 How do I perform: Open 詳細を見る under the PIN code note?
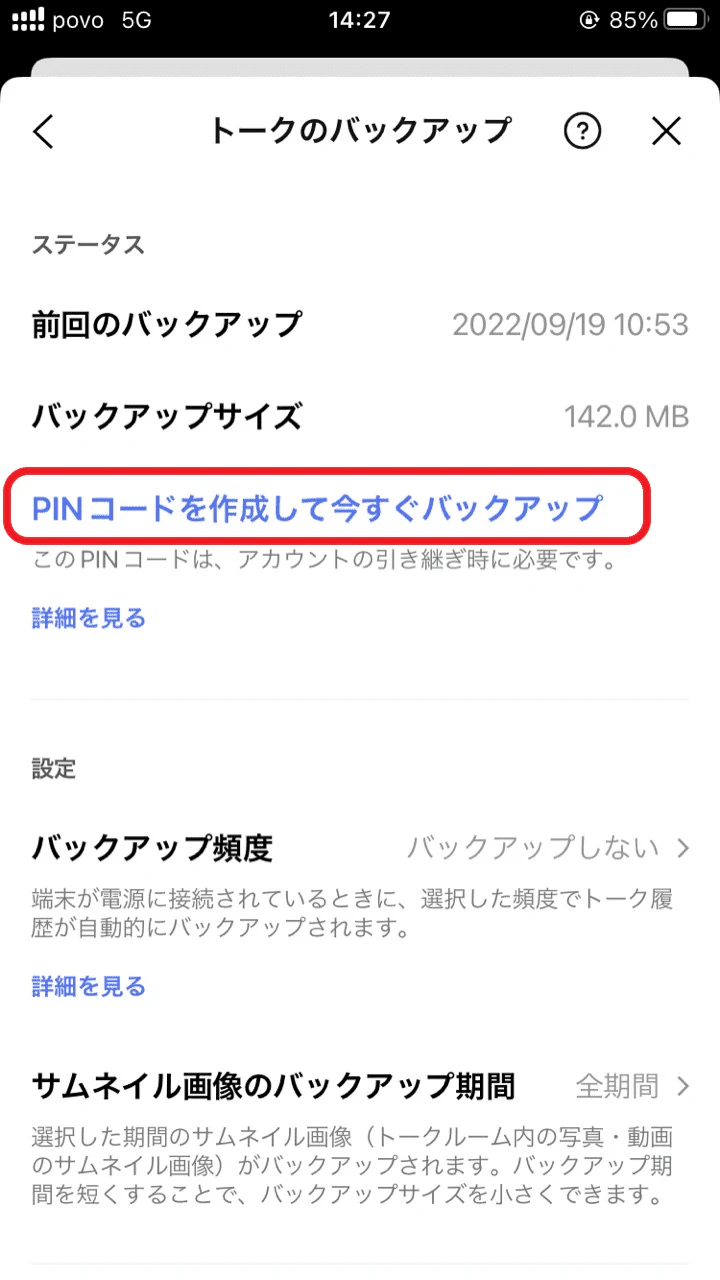click(89, 618)
